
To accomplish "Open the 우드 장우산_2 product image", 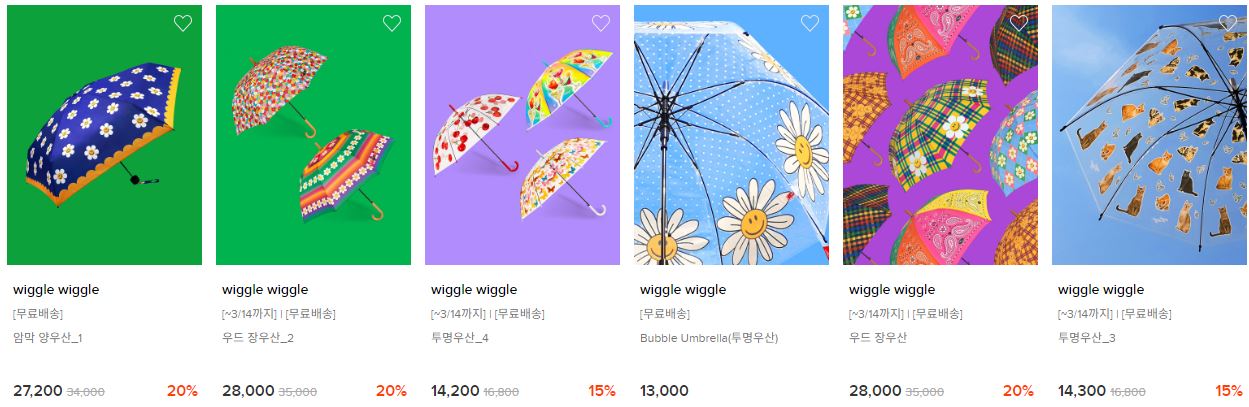I will pyautogui.click(x=313, y=135).
